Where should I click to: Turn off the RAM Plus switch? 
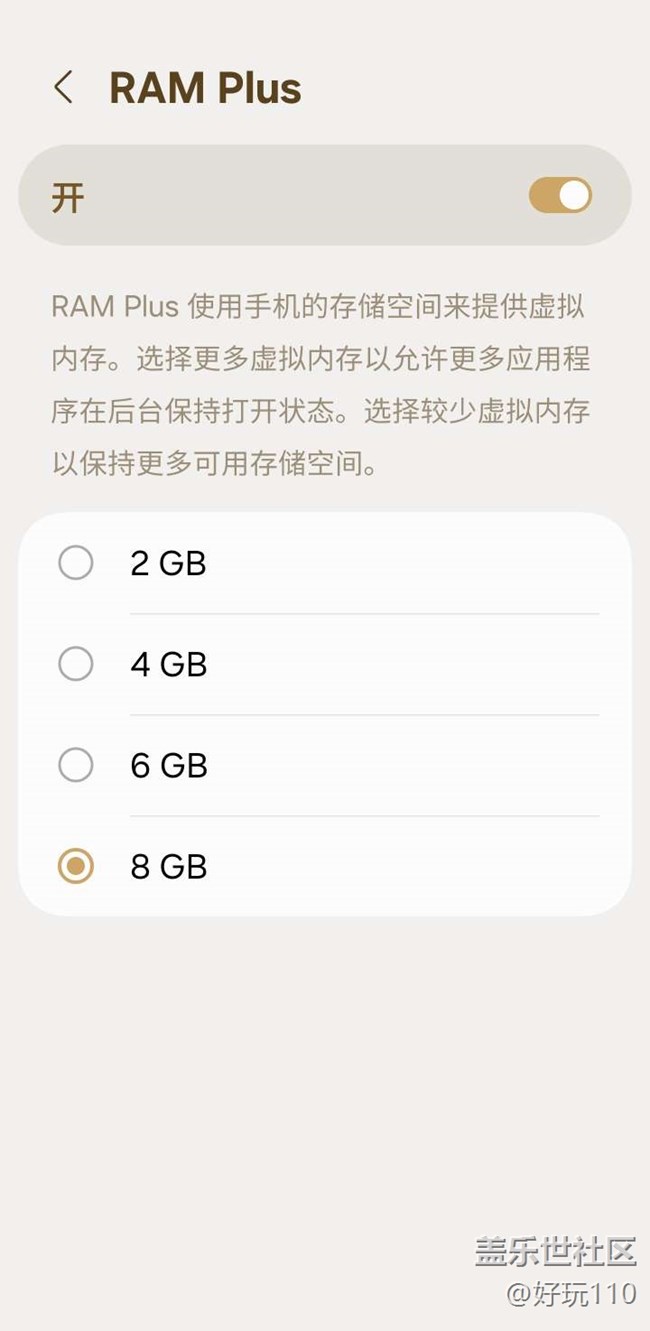(x=560, y=195)
